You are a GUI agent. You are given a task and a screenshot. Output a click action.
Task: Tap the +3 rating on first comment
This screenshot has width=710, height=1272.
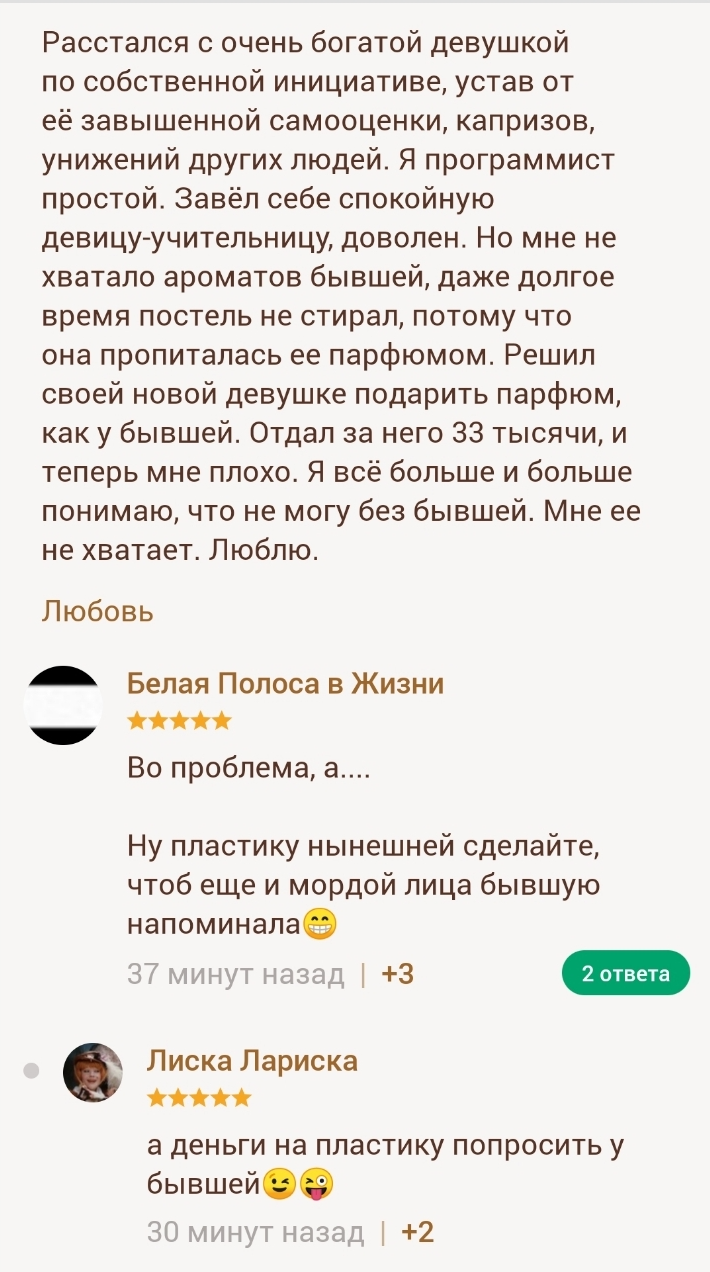pyautogui.click(x=398, y=974)
